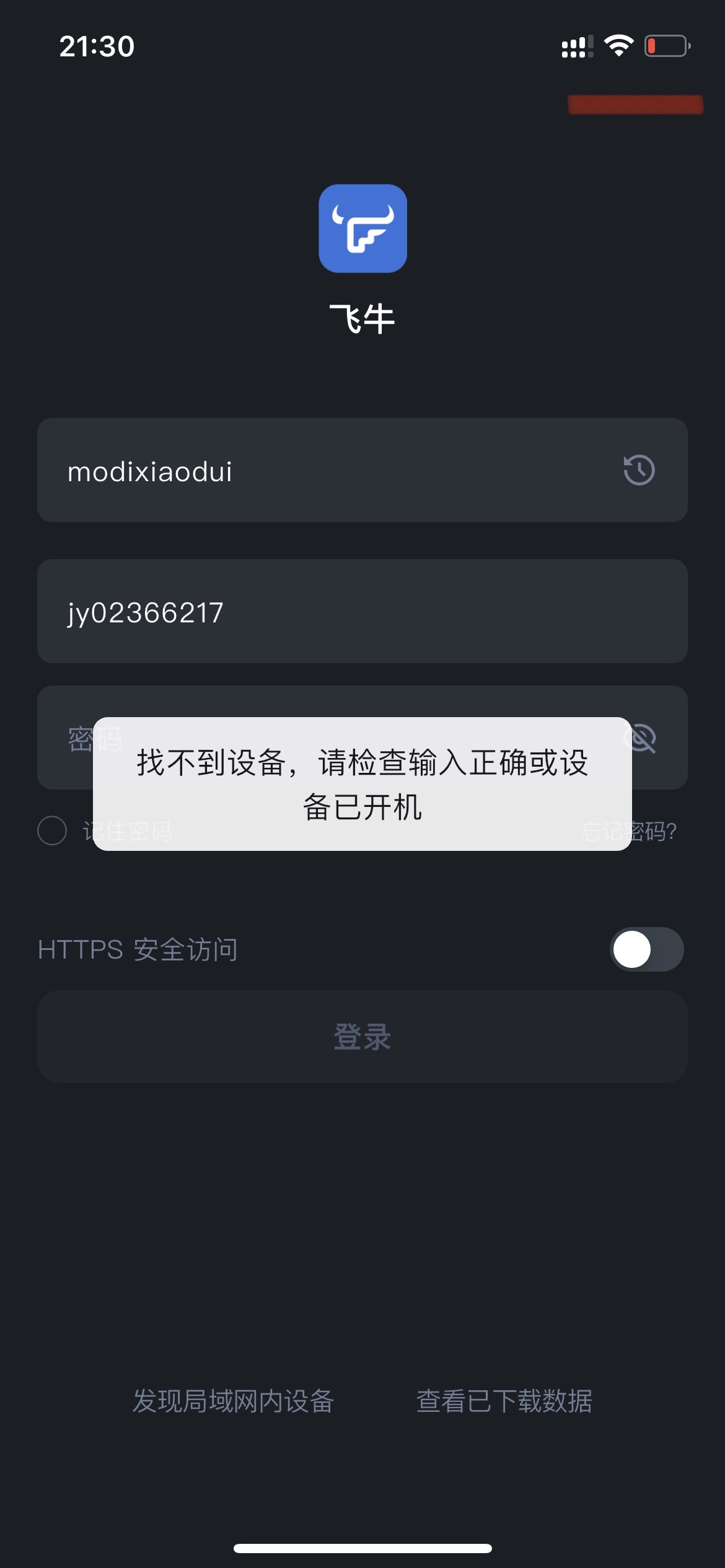Check the 记住密码 option
The width and height of the screenshot is (725, 1568).
(x=52, y=830)
